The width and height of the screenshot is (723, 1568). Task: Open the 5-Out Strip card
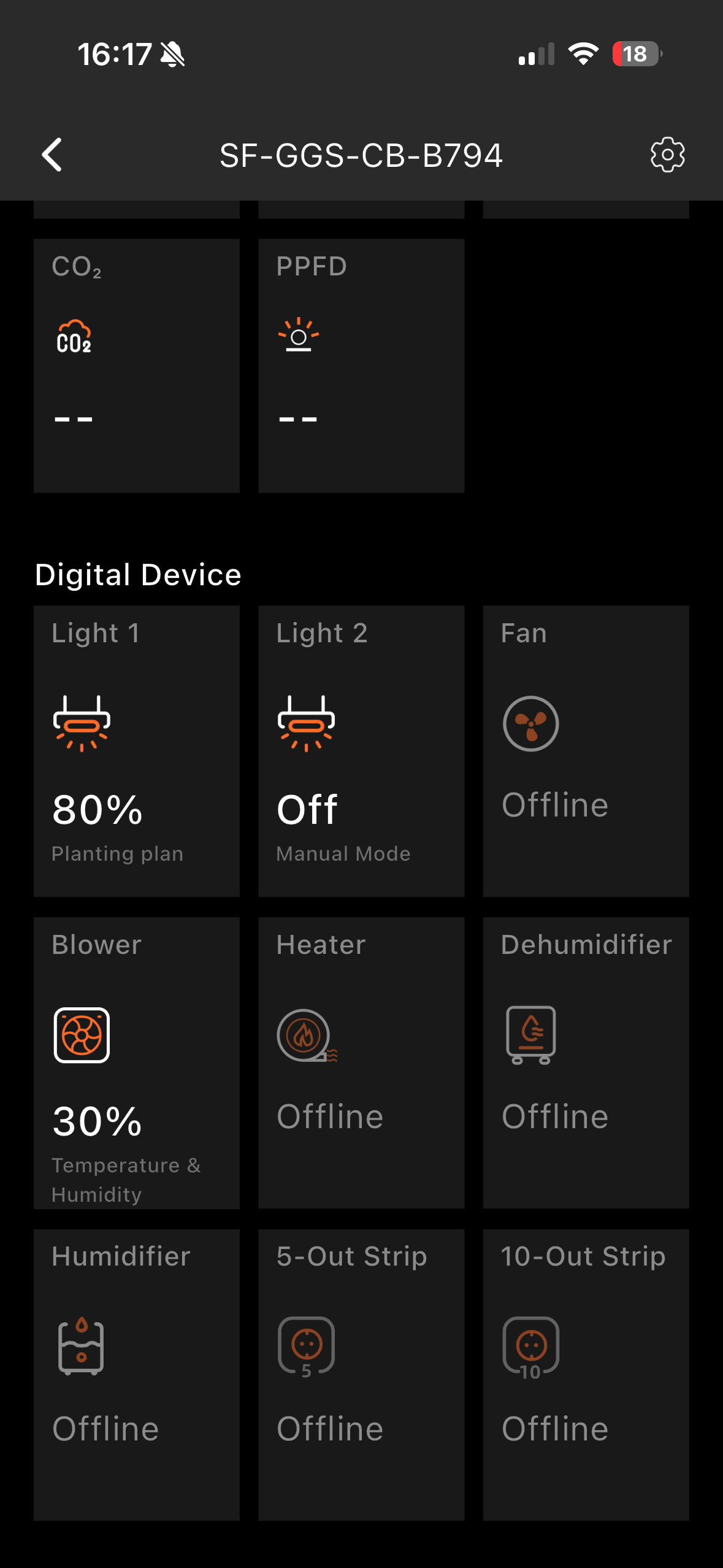pos(361,1374)
